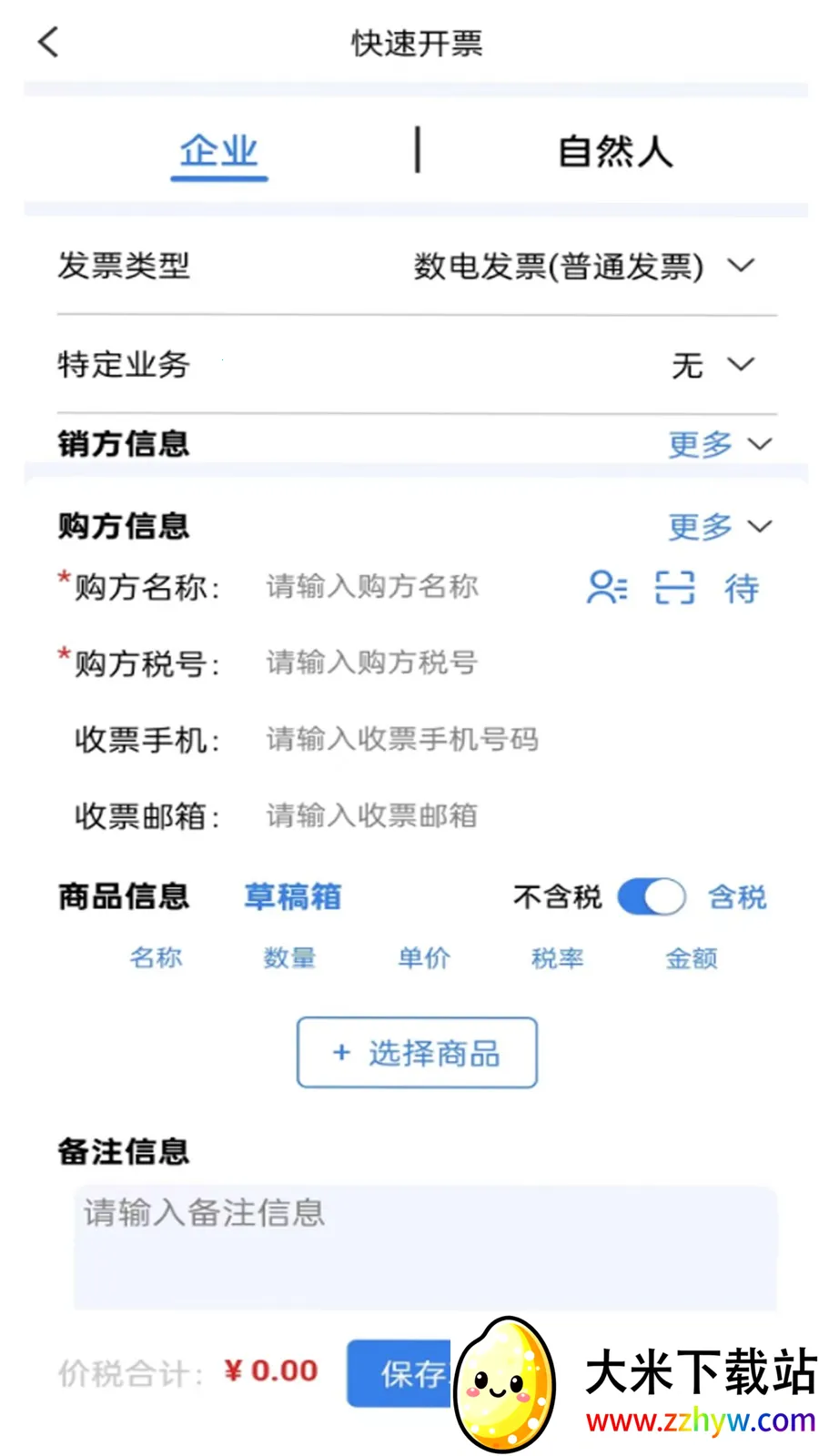Navigate back using the top-left arrow
Image resolution: width=819 pixels, height=1456 pixels.
pos(47,42)
